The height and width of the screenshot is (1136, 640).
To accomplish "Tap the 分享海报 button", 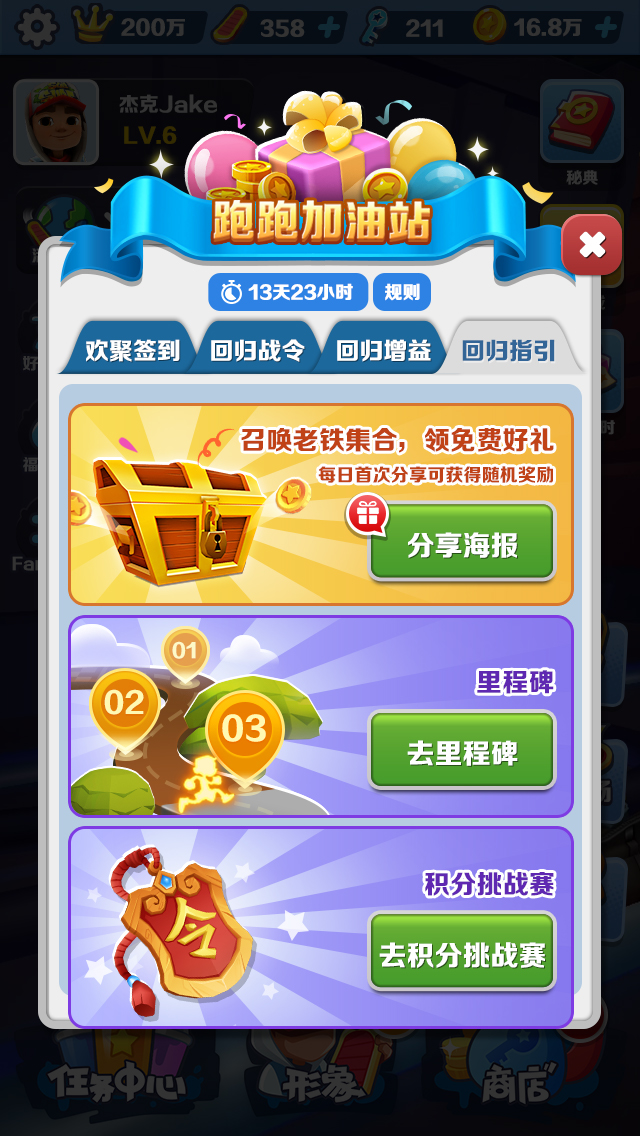I will [462, 544].
